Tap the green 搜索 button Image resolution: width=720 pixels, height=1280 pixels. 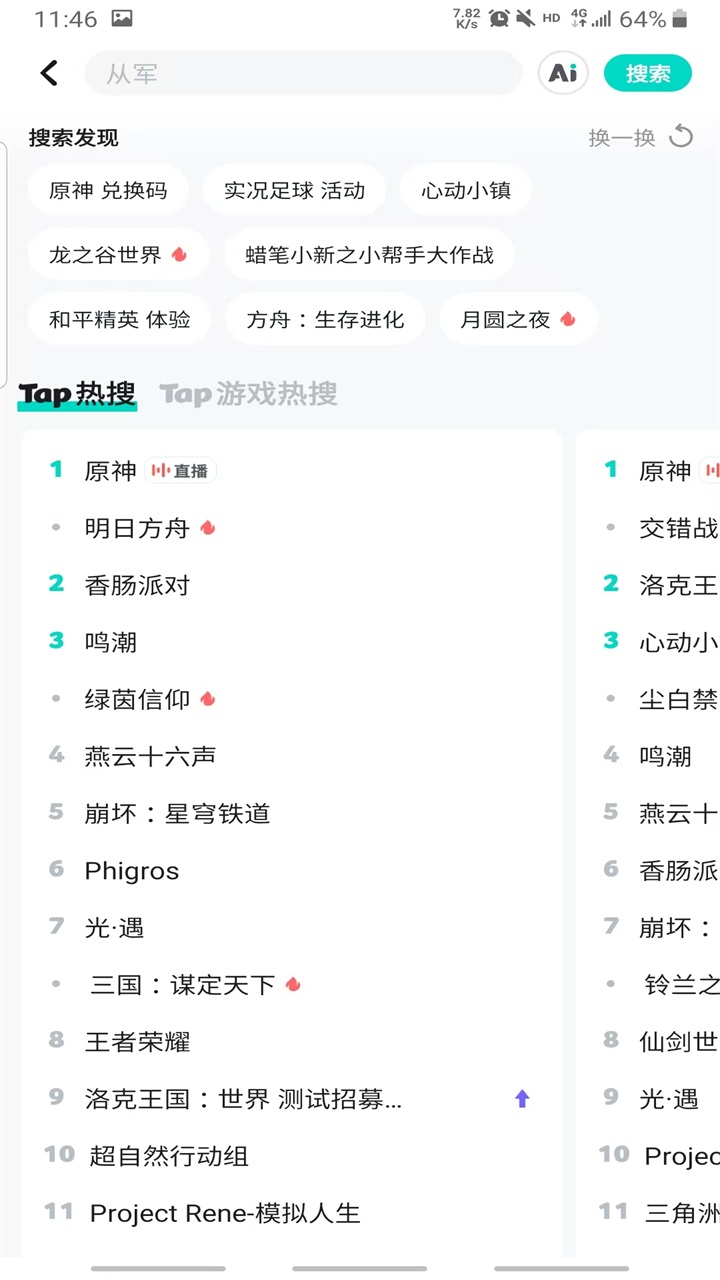647,74
